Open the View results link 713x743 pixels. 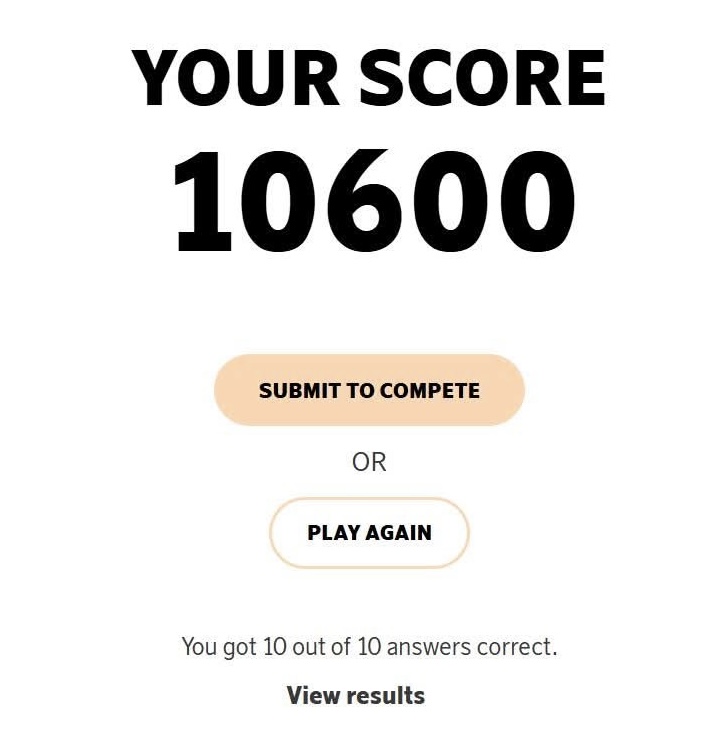click(x=355, y=695)
